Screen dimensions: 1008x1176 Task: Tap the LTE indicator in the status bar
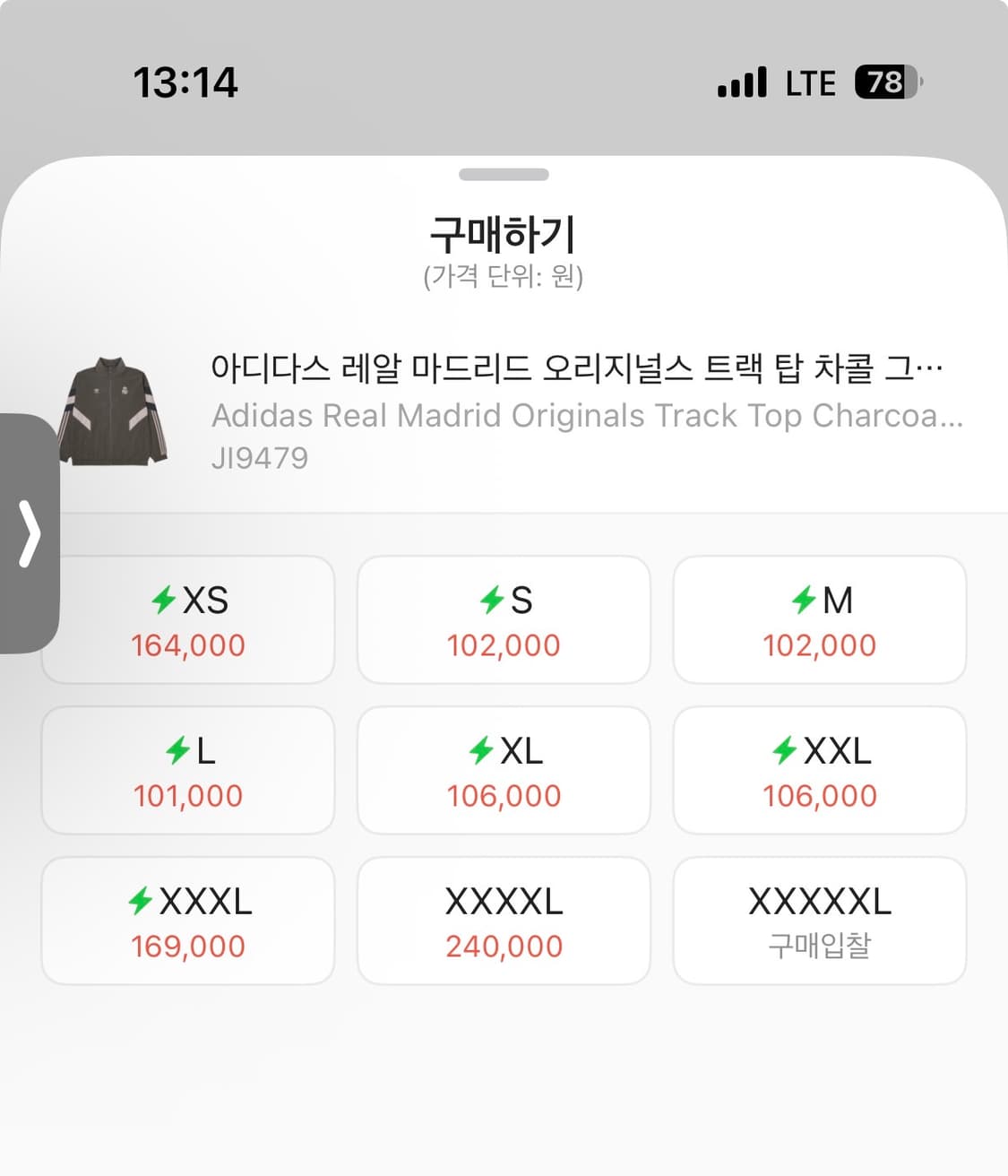[x=809, y=82]
